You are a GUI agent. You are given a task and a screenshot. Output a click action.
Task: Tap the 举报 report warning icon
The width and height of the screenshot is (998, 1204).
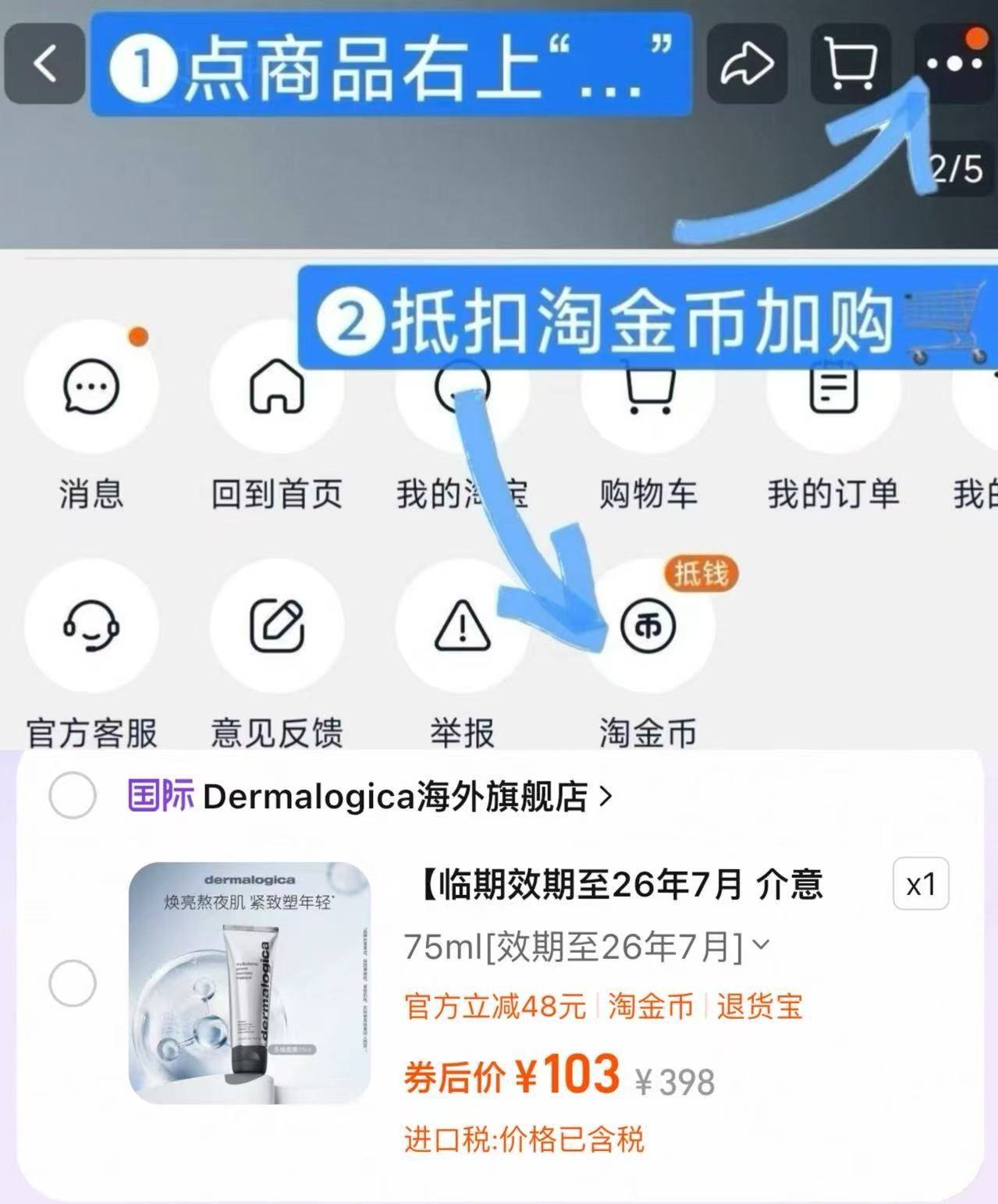pyautogui.click(x=462, y=626)
